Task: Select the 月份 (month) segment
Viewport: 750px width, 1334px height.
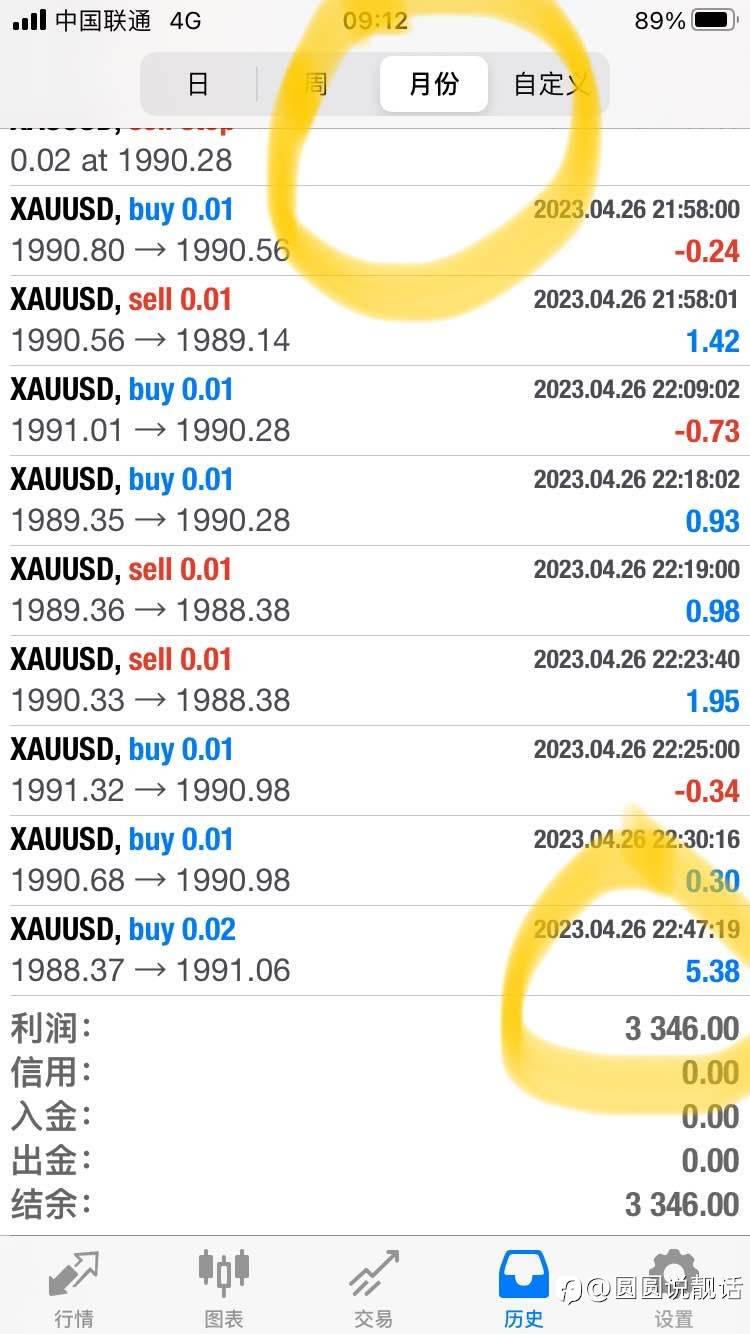Action: (434, 84)
